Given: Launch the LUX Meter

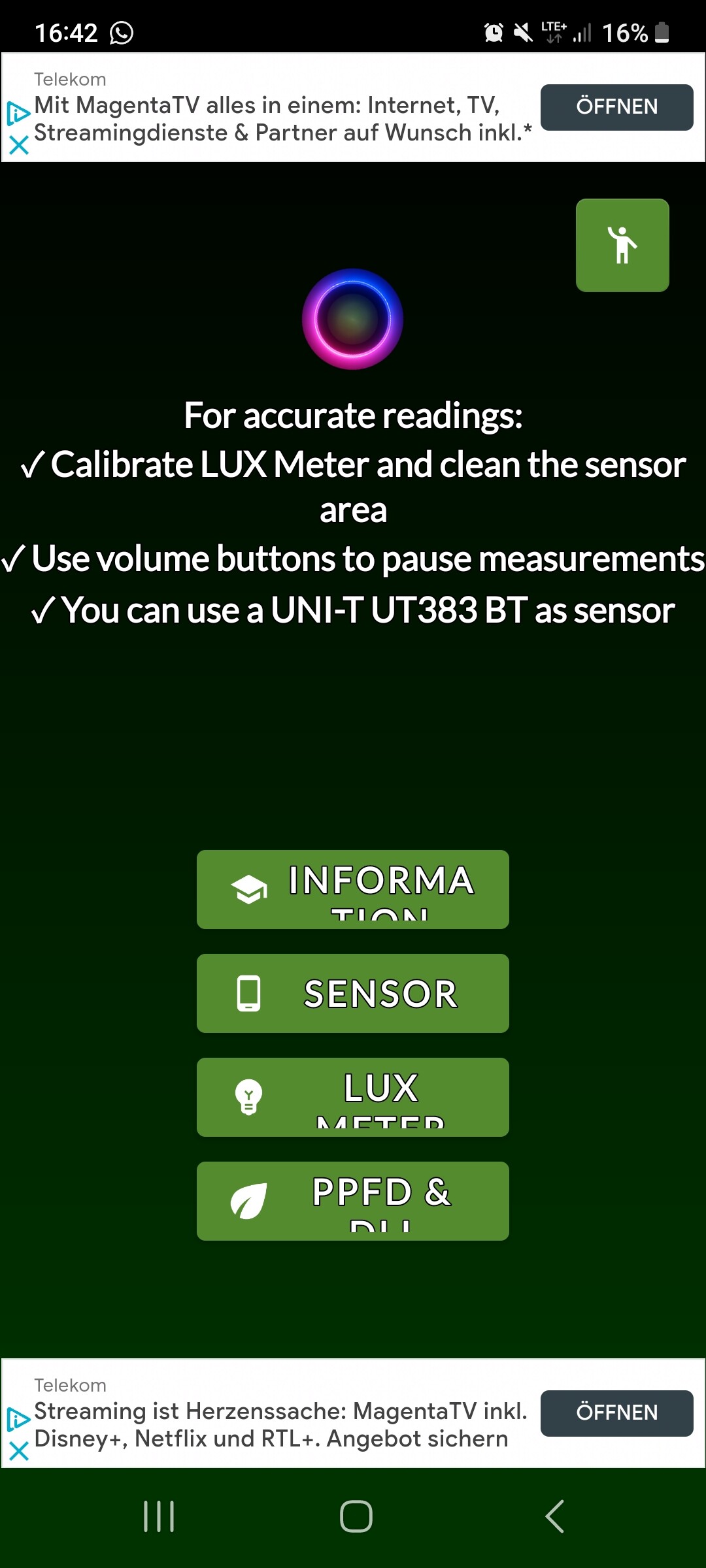Looking at the screenshot, I should [x=352, y=1097].
